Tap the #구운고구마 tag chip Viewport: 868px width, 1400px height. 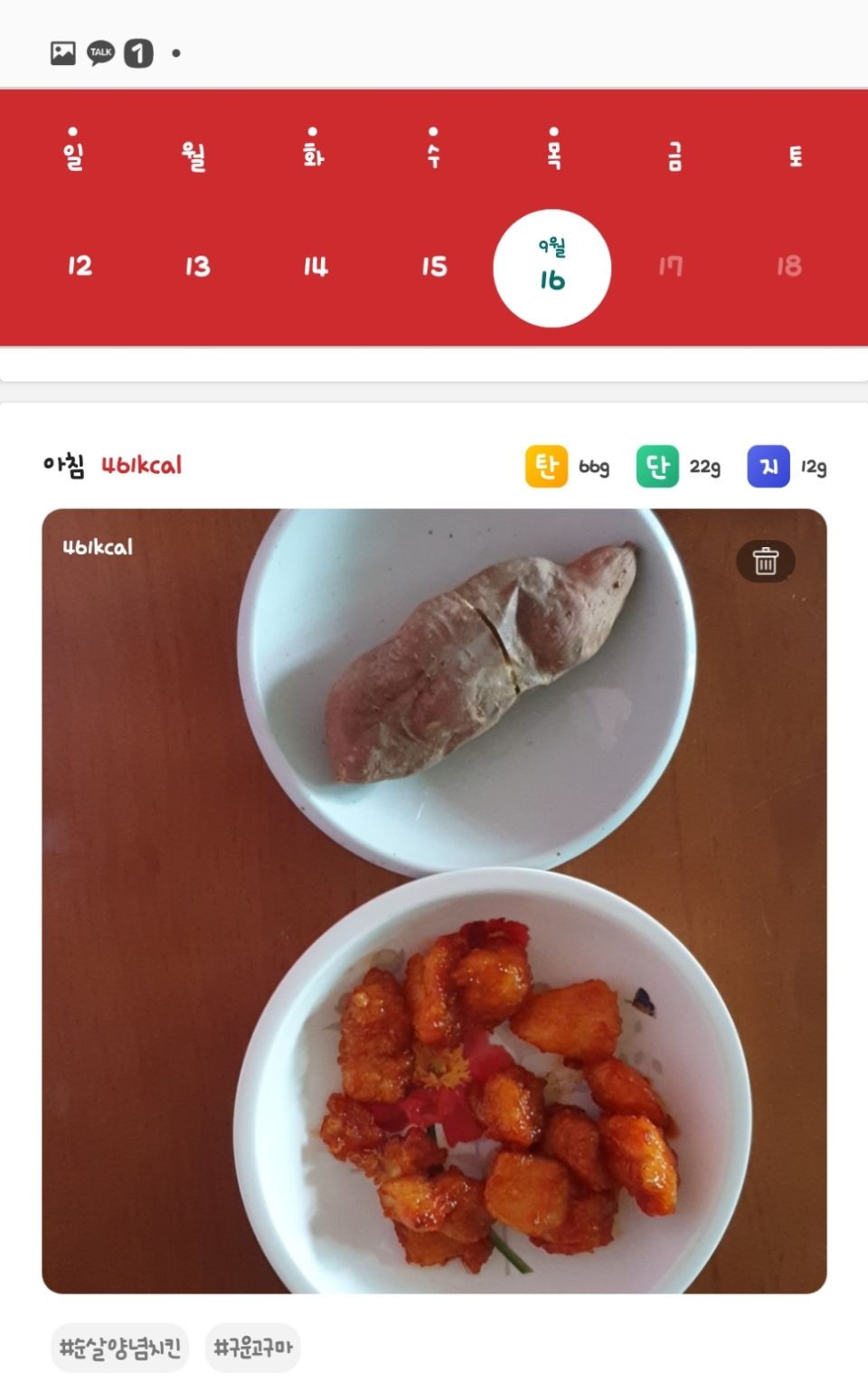[253, 1348]
